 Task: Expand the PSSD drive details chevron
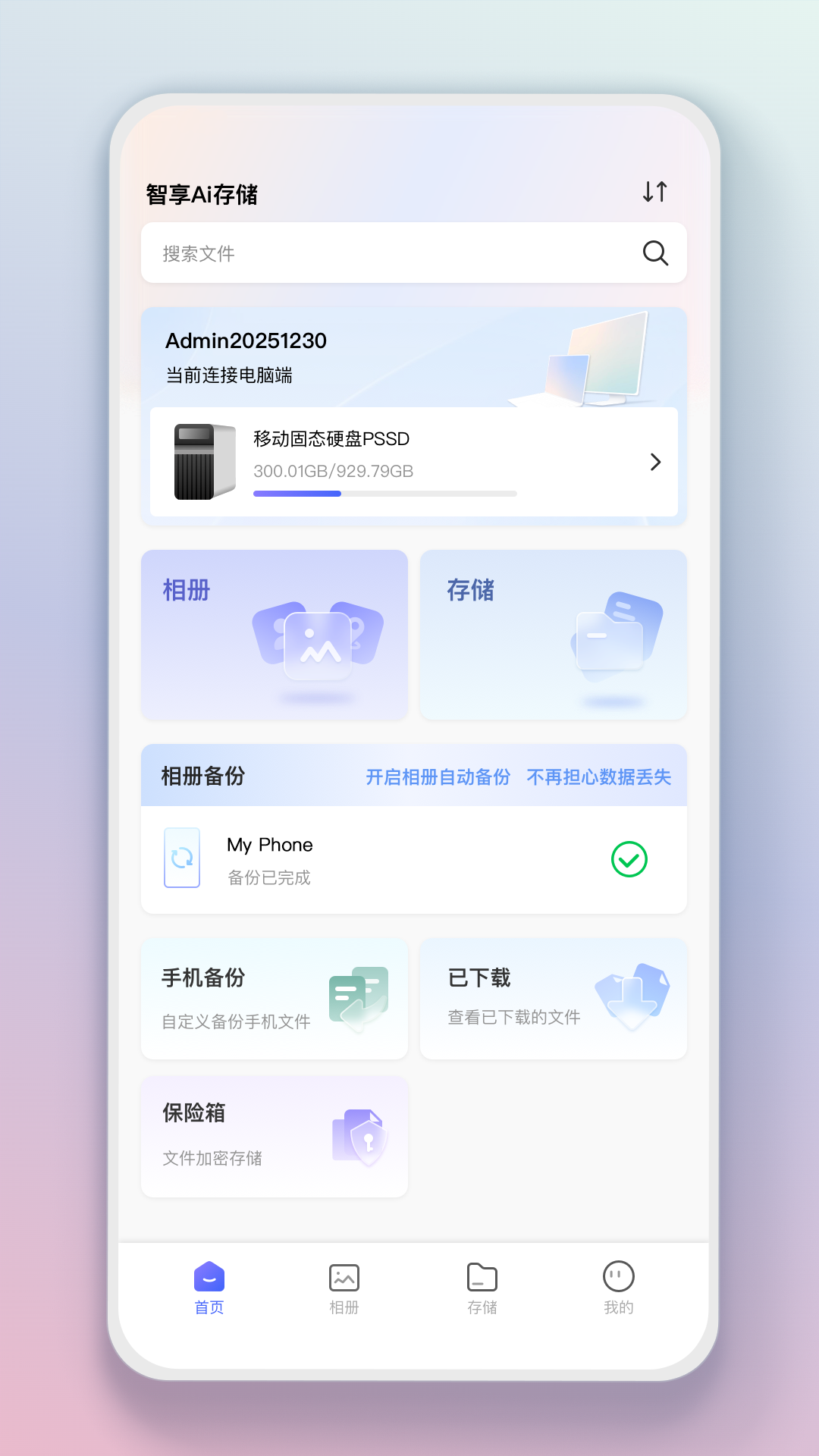(x=654, y=462)
